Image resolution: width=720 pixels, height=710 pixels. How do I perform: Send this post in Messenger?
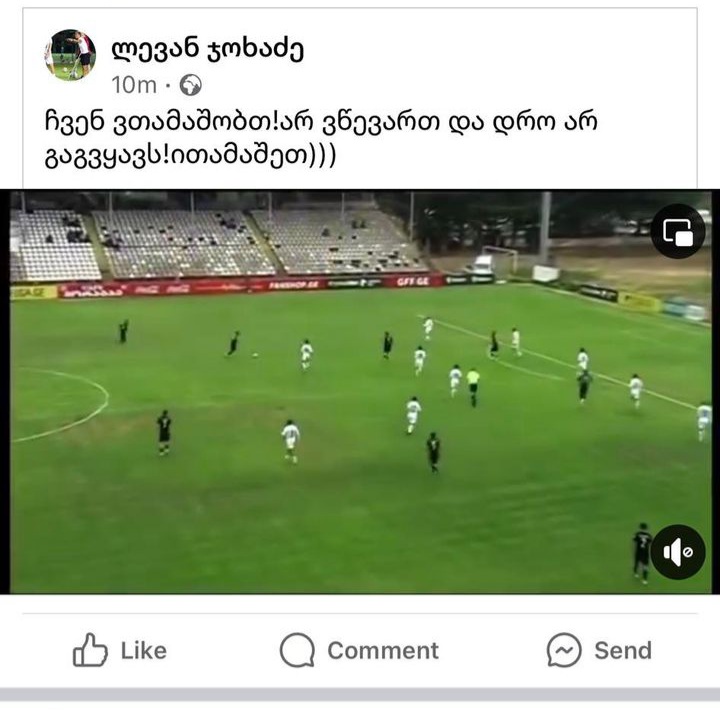[x=599, y=651]
